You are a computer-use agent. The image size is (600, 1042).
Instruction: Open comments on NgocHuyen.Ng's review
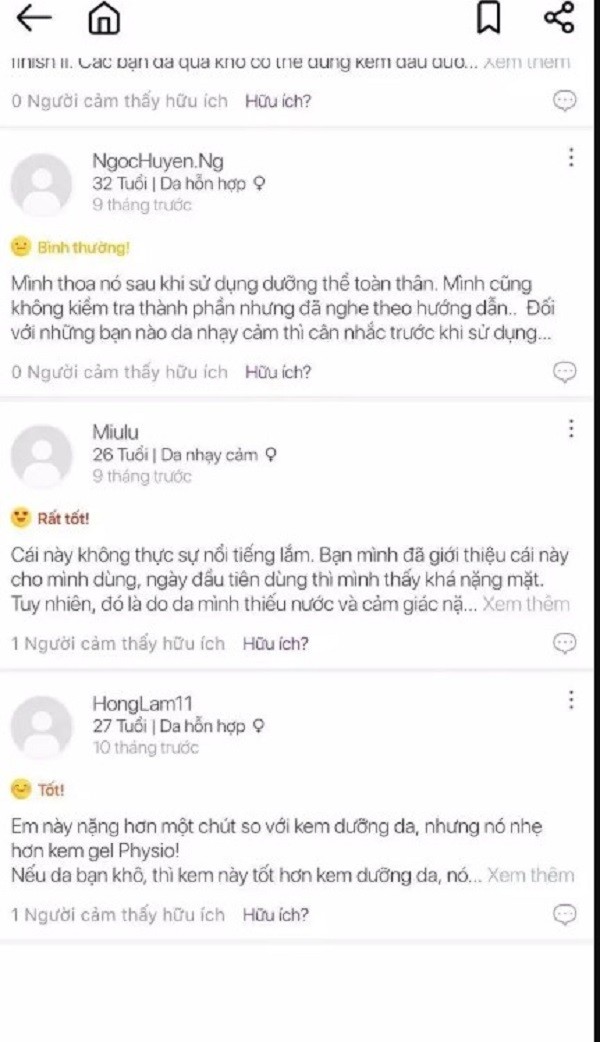[564, 372]
